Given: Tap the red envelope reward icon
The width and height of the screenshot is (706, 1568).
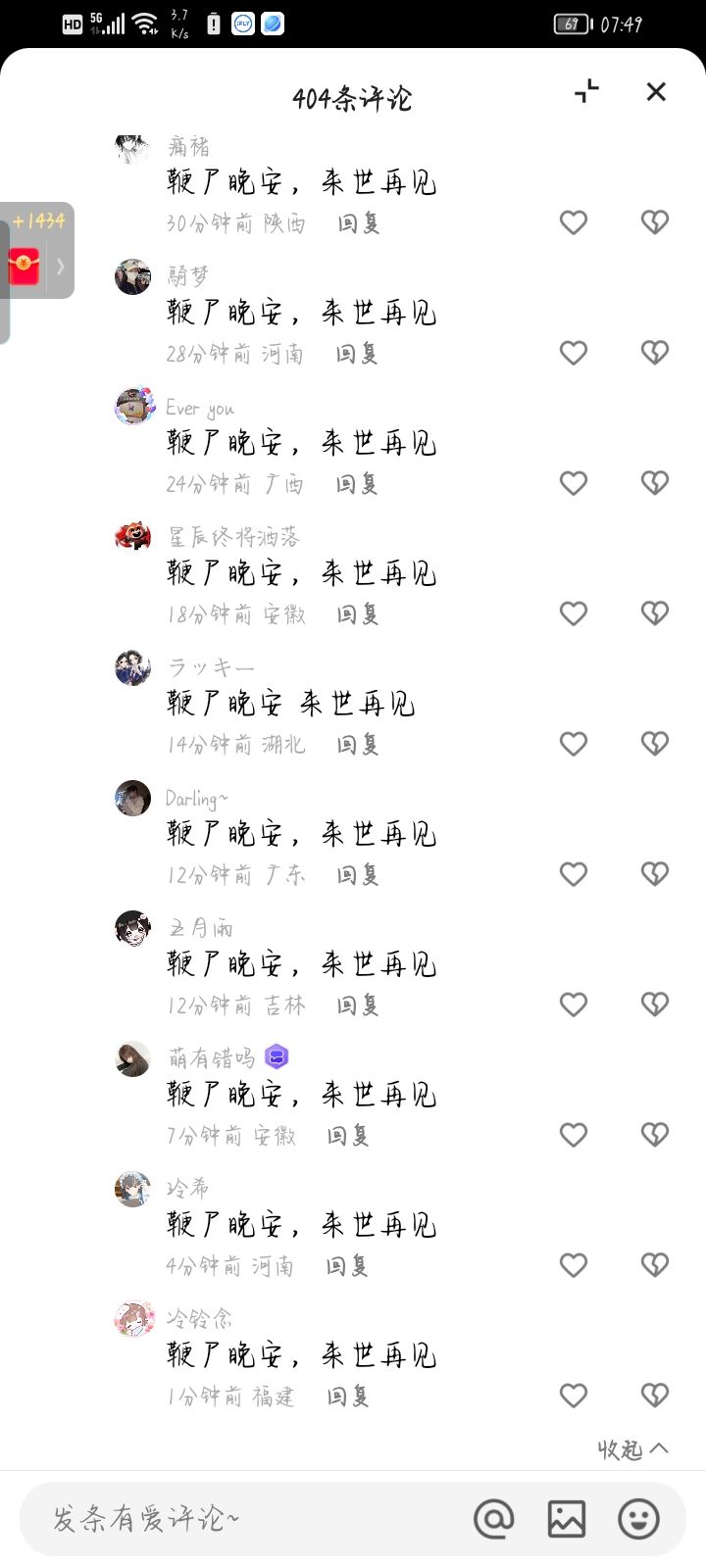Looking at the screenshot, I should (x=22, y=265).
